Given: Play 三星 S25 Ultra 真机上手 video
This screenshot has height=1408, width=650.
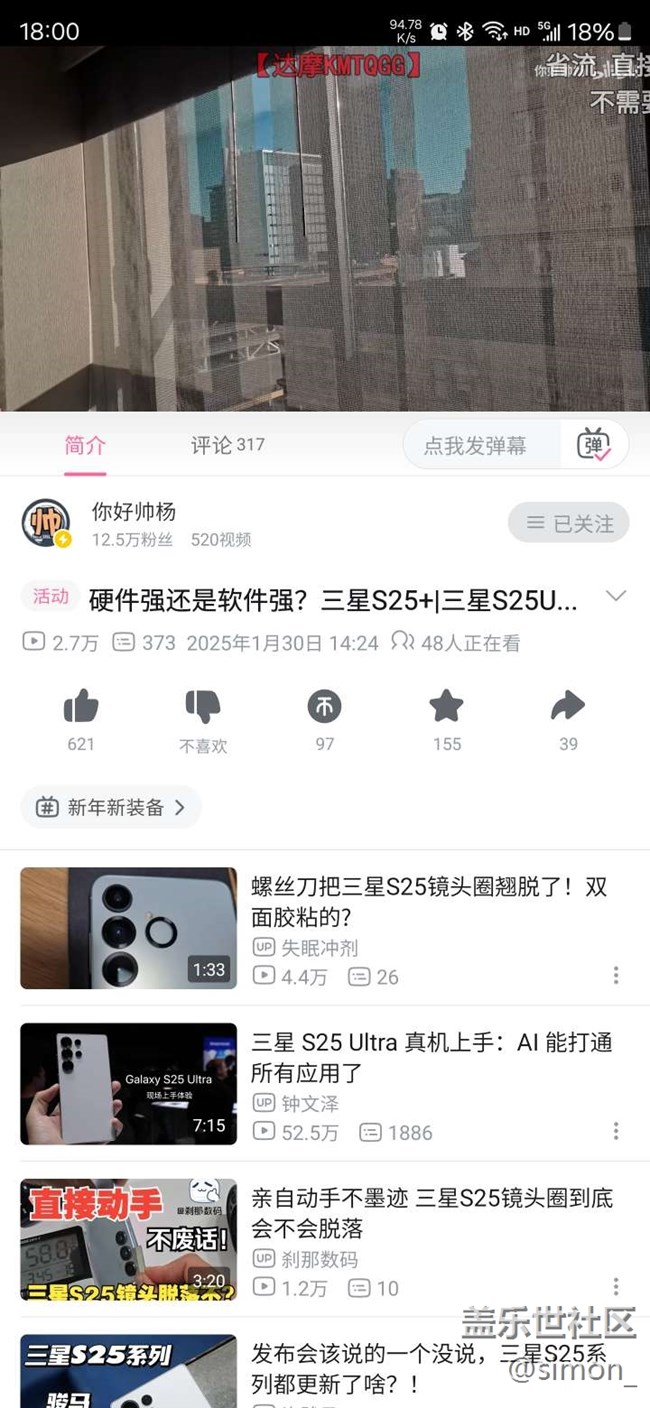Looking at the screenshot, I should (128, 1084).
